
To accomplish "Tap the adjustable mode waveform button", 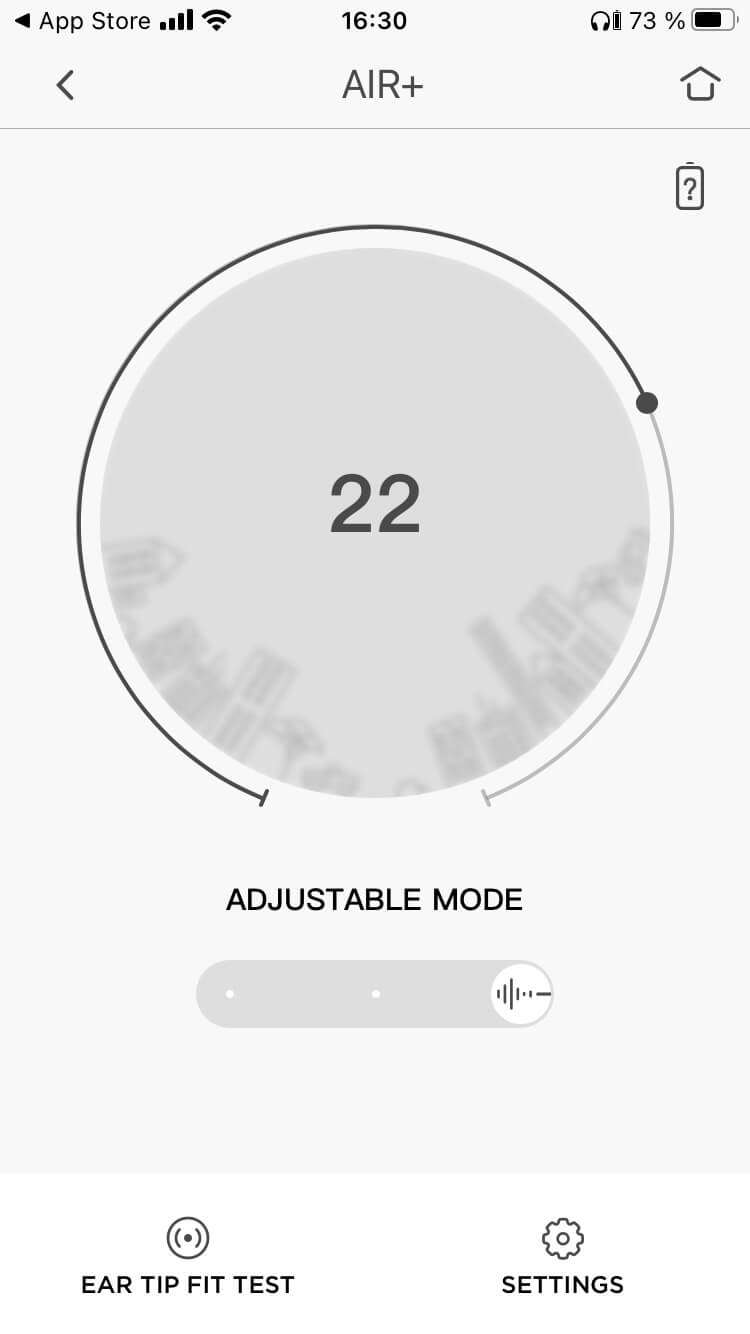I will [x=522, y=994].
